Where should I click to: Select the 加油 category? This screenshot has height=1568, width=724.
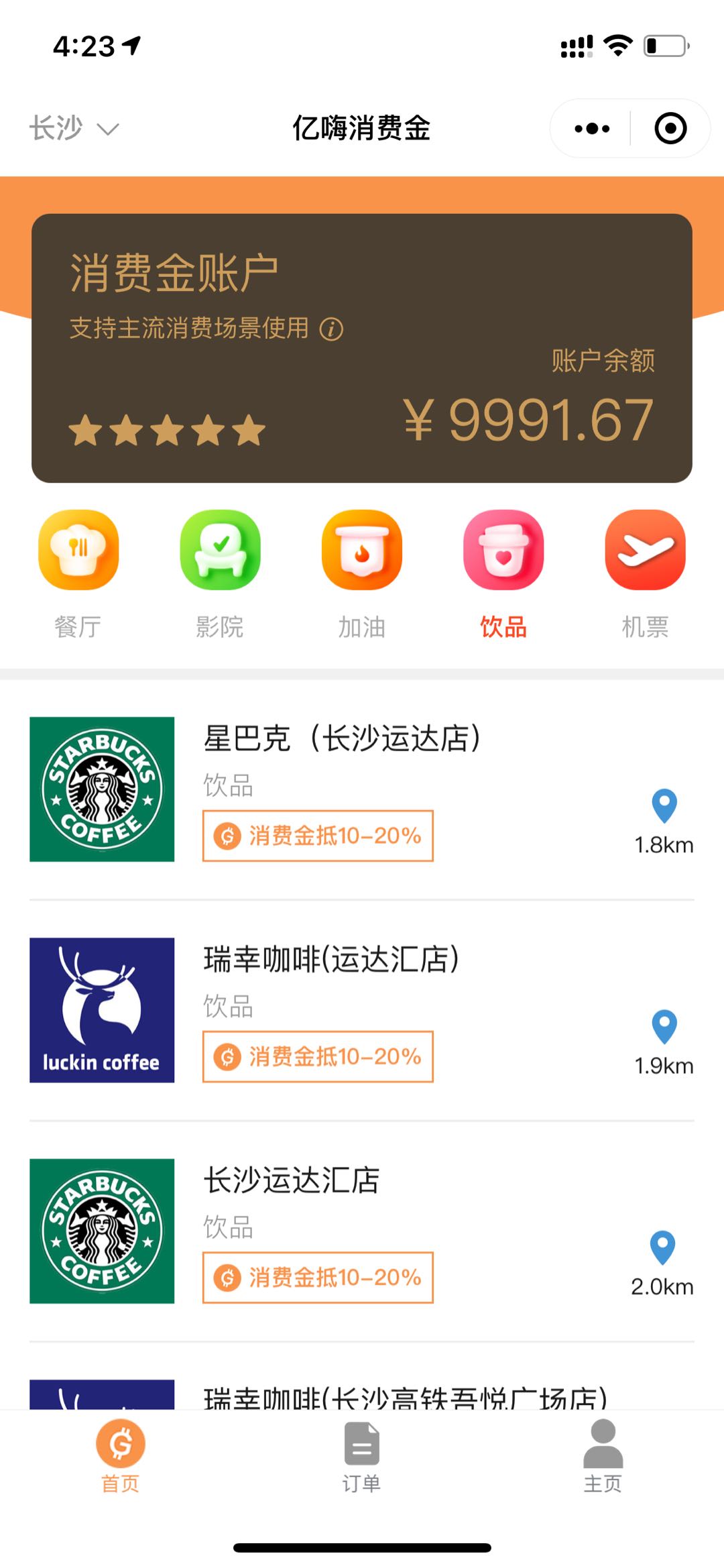[x=362, y=575]
